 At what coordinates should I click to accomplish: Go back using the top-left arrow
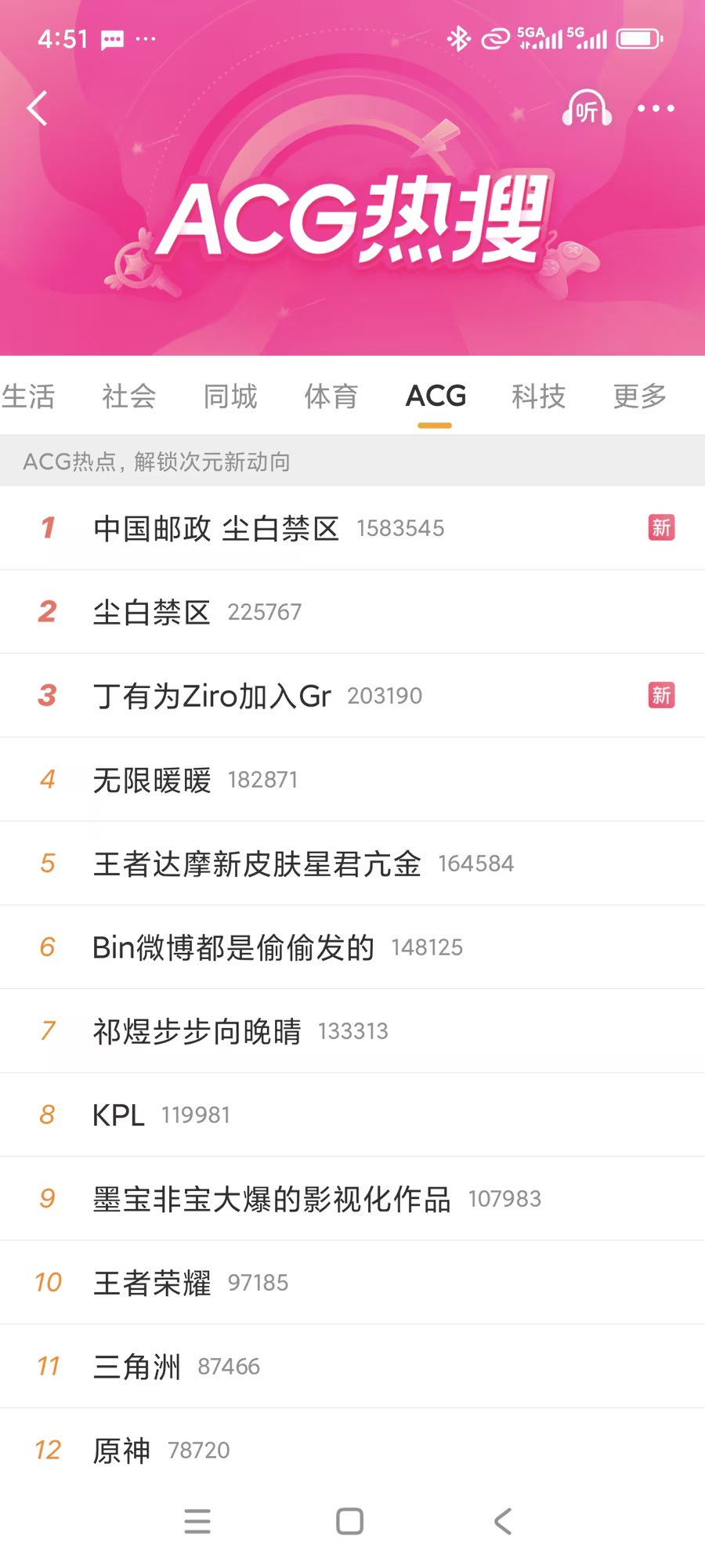(37, 108)
